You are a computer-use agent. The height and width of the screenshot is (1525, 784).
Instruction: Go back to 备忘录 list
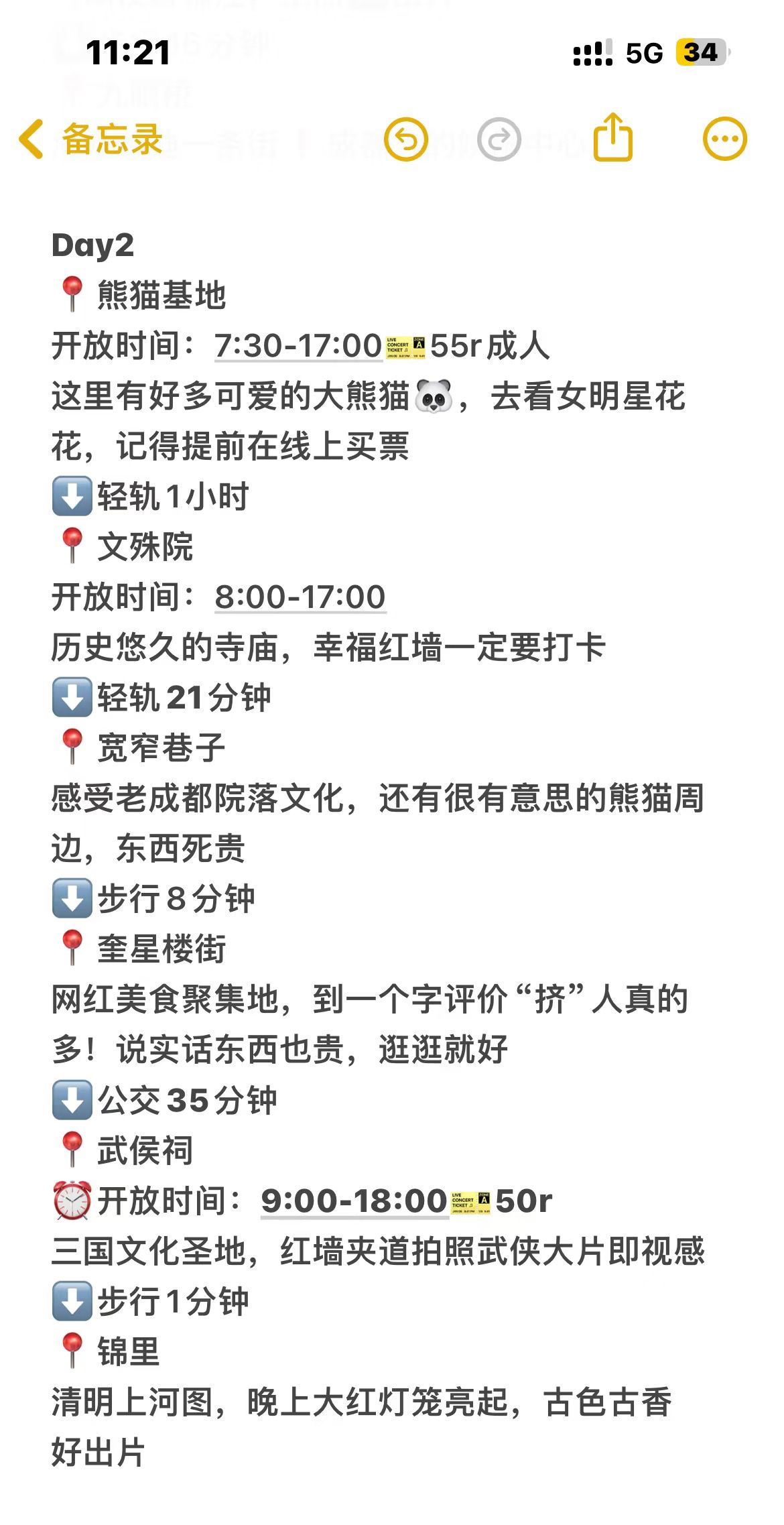(x=90, y=139)
